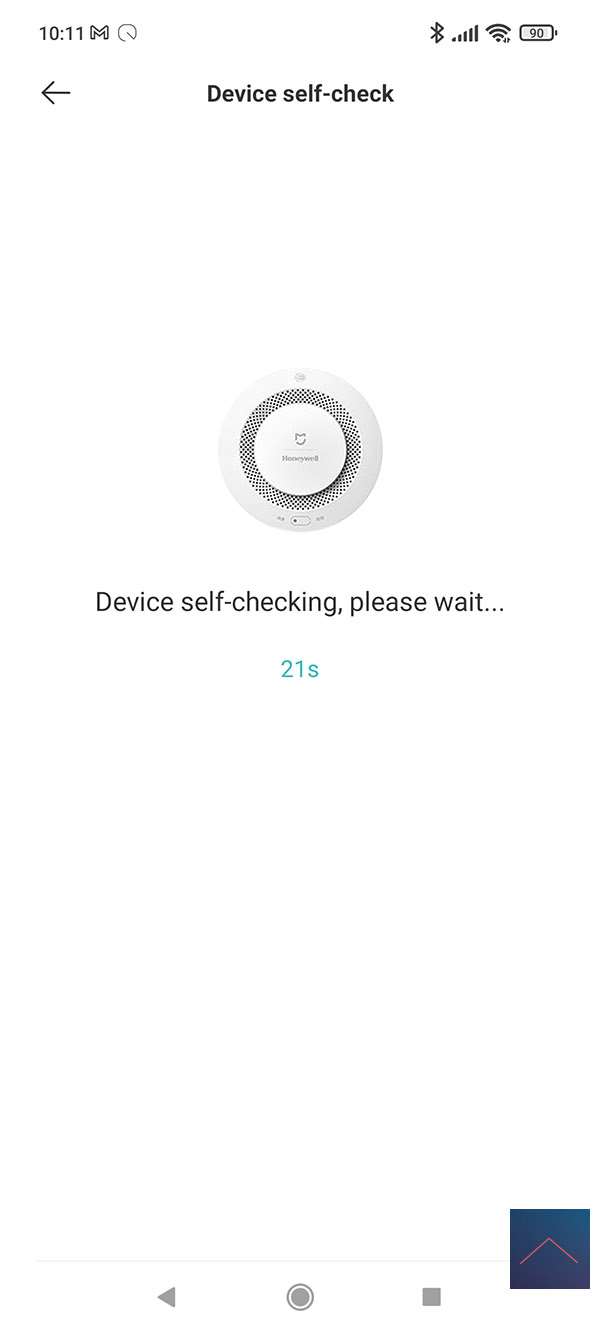This screenshot has width=600, height=1333.
Task: Go to the phone home screen
Action: 299,1297
